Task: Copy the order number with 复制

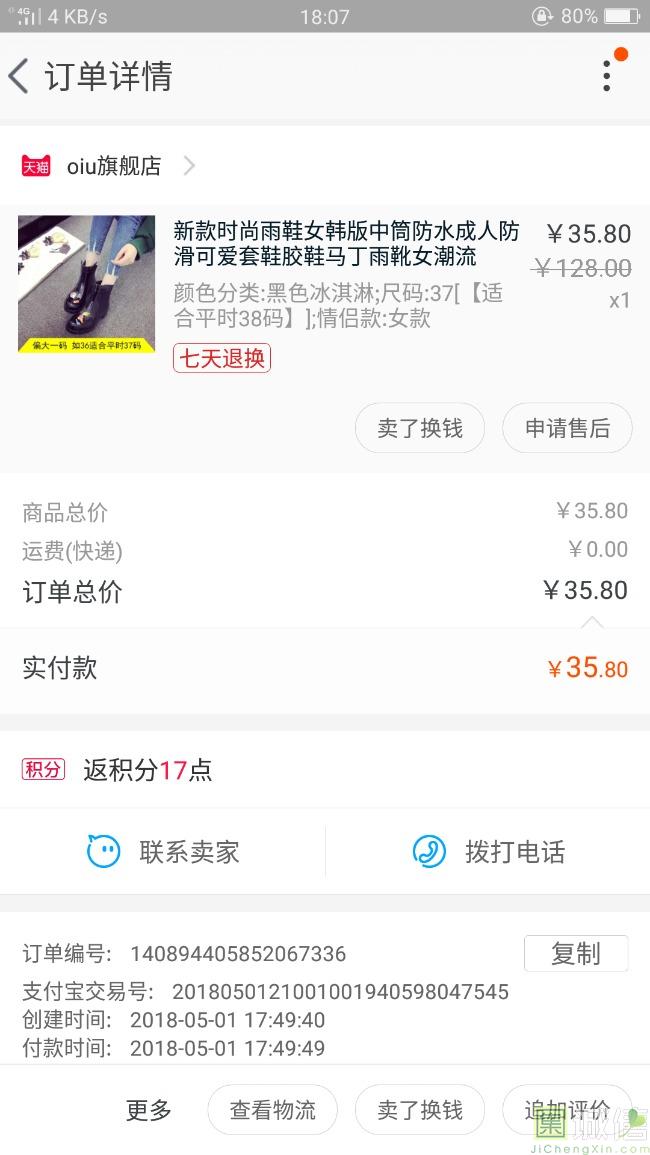Action: click(576, 954)
